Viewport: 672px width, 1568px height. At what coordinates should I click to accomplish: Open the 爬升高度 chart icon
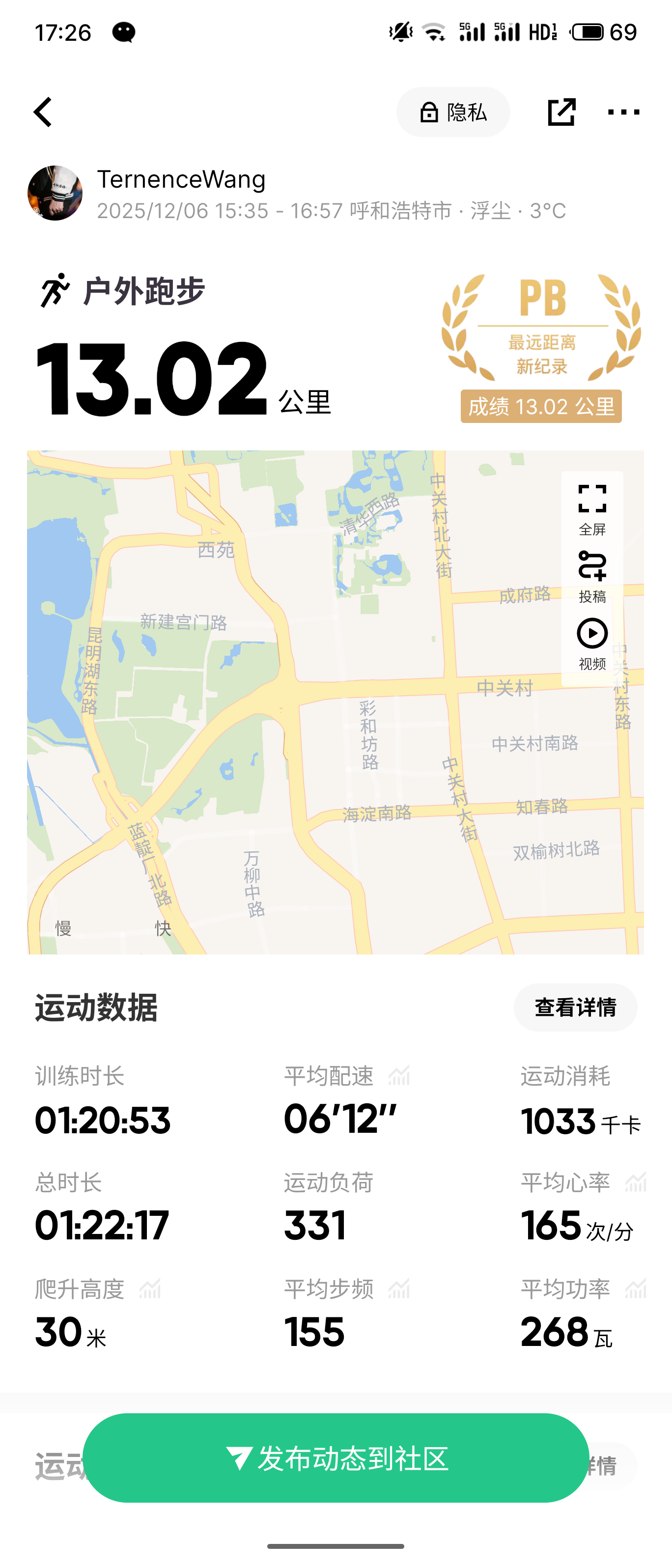(150, 1288)
